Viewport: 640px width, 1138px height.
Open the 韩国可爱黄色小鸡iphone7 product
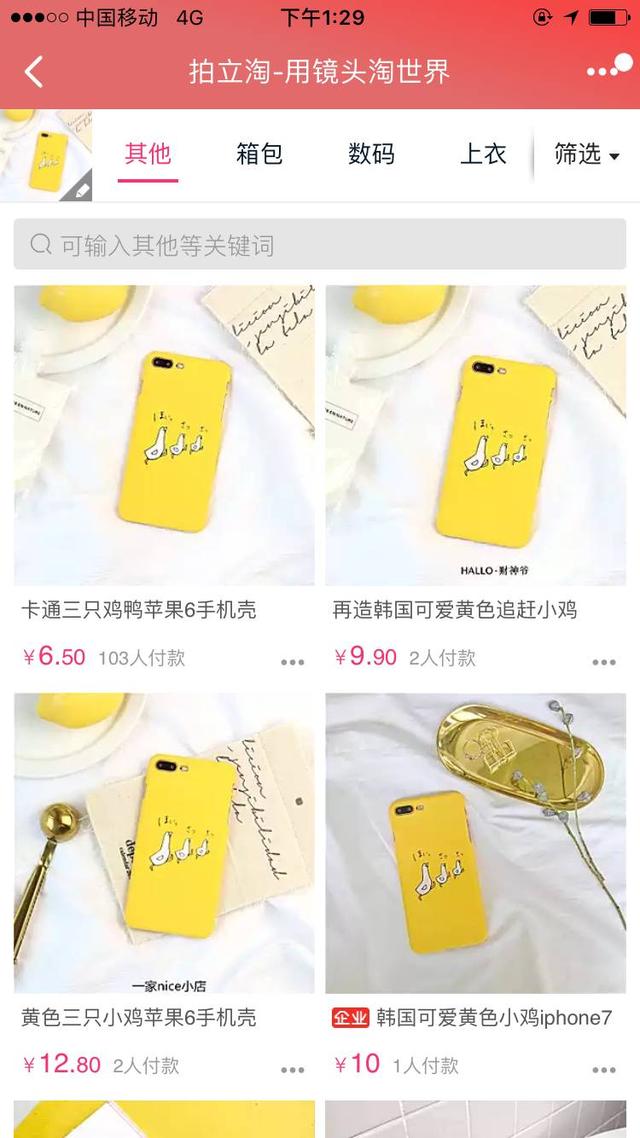coord(476,843)
